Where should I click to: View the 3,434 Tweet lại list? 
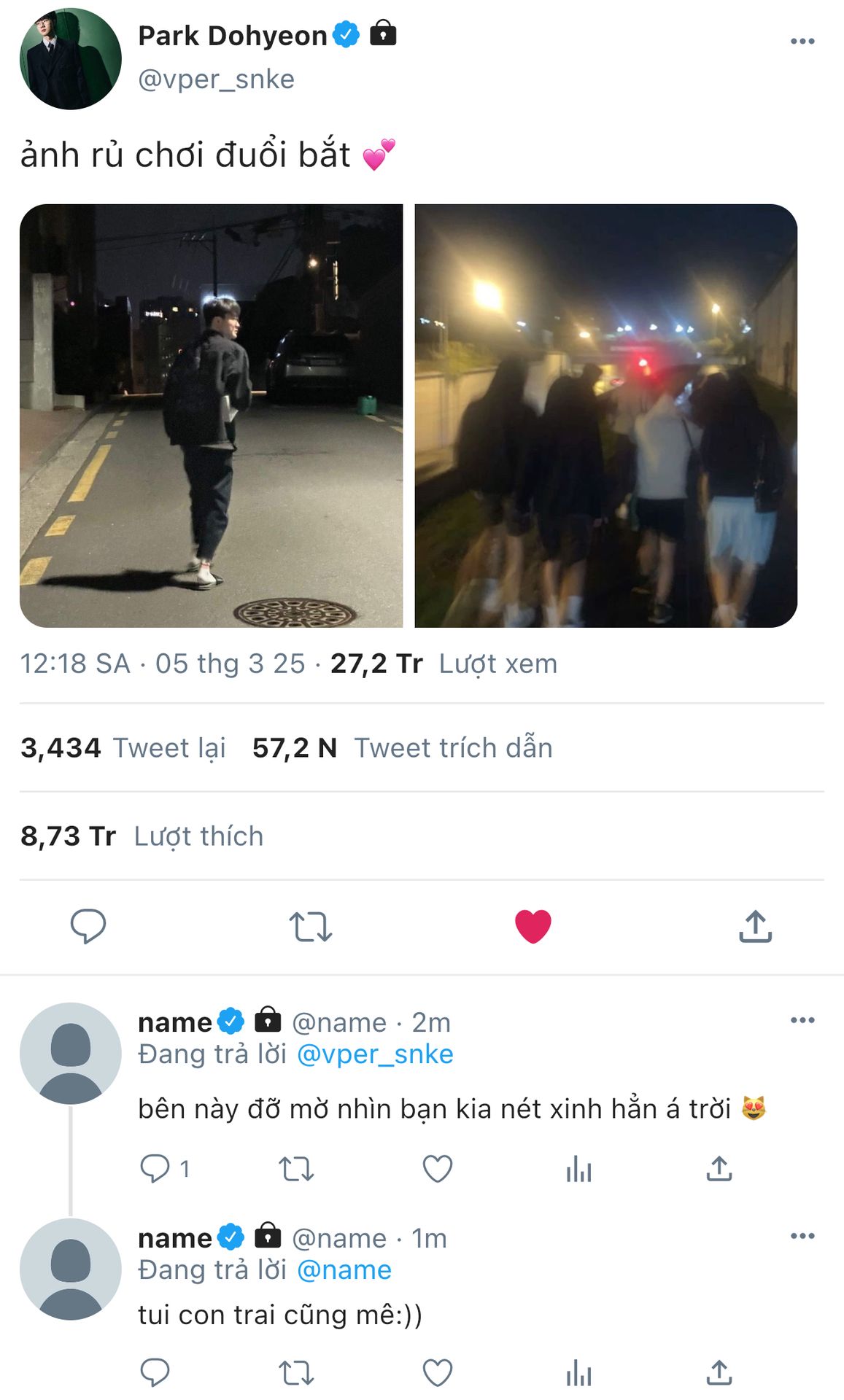tap(123, 747)
